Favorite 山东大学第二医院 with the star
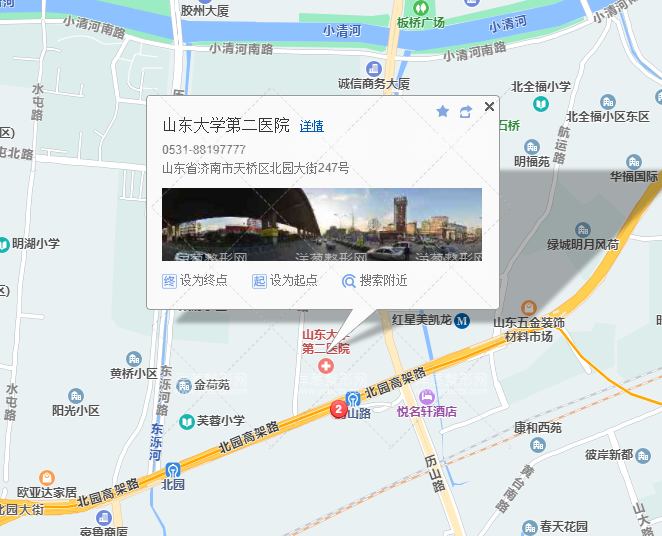662x536 pixels. [443, 111]
